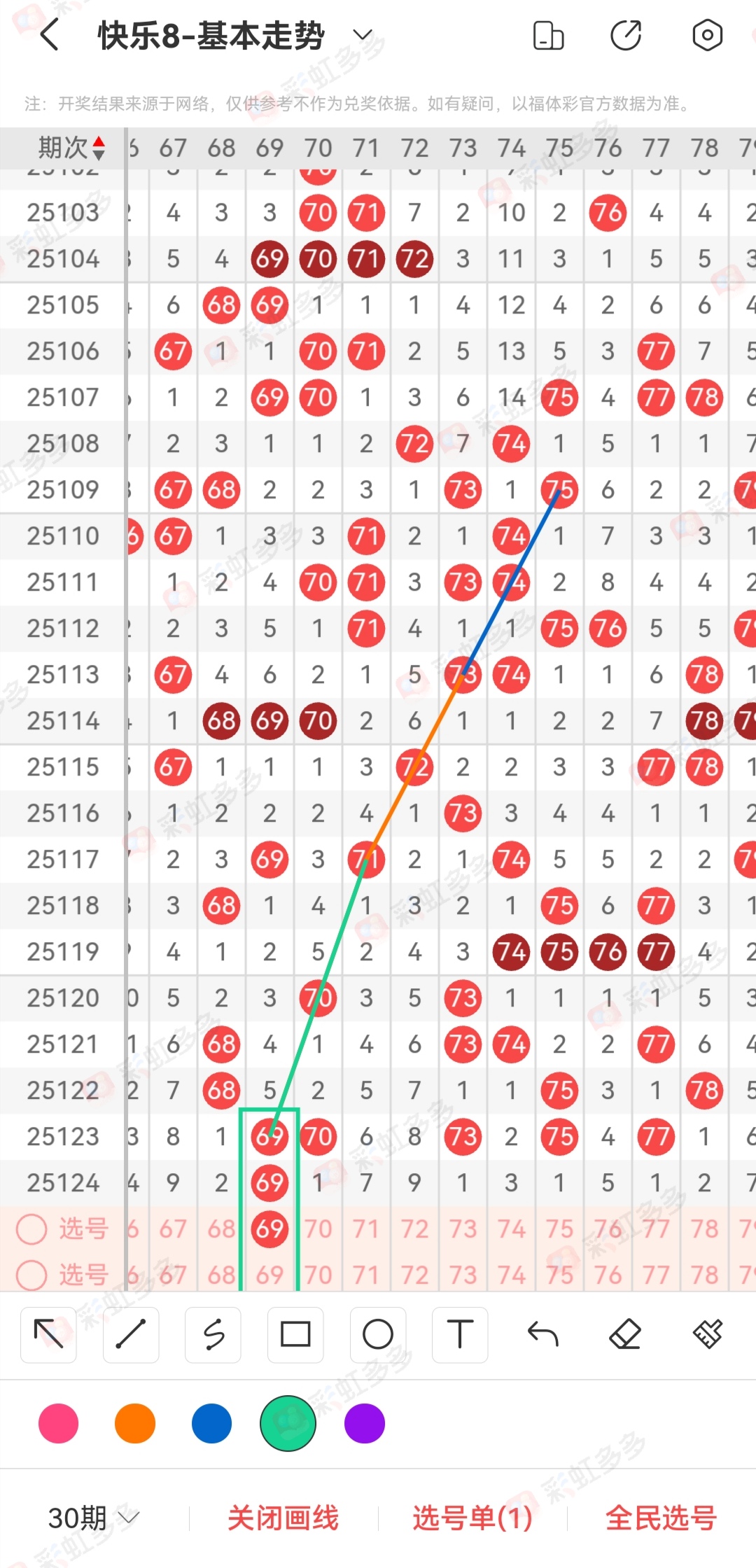
Task: Select the circle shape tool
Action: 378,1334
